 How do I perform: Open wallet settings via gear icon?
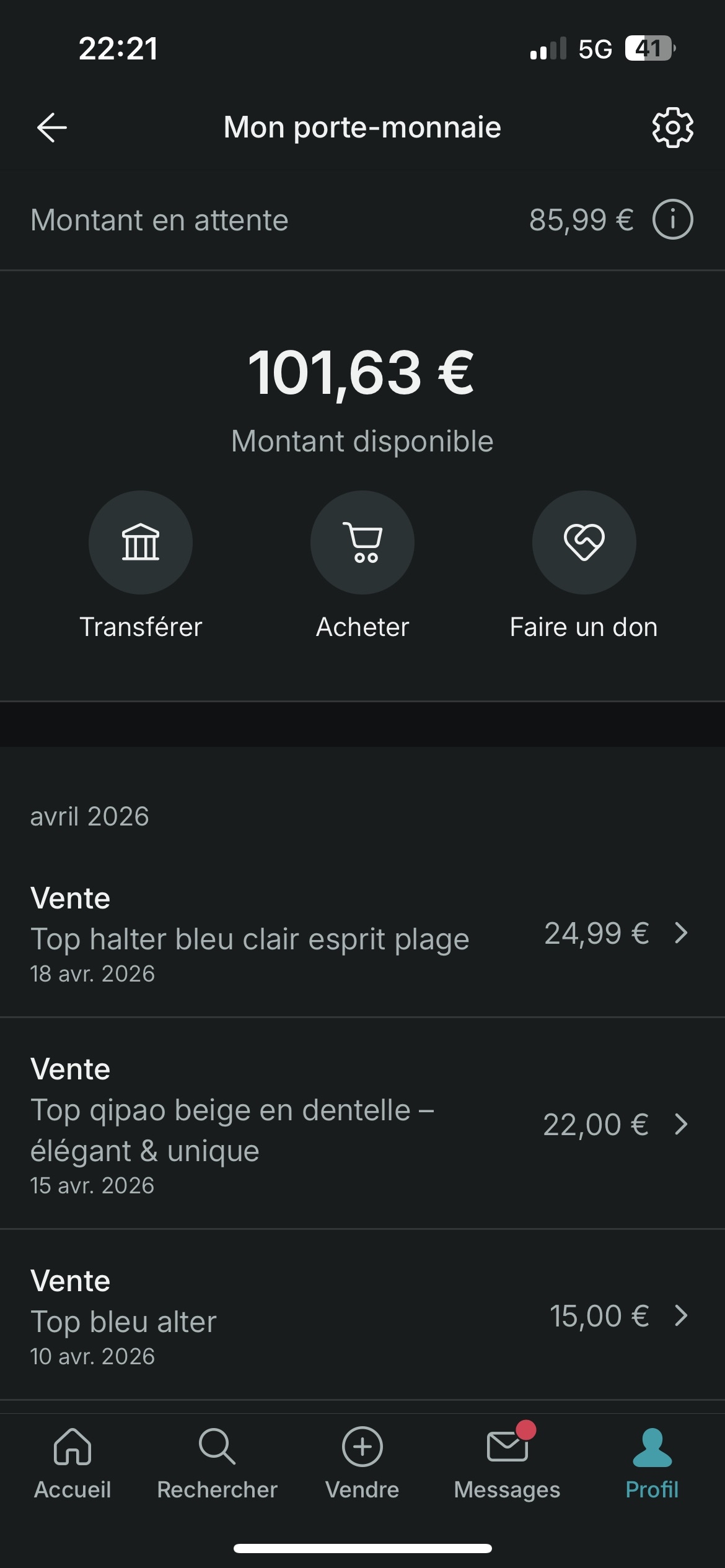pos(673,127)
